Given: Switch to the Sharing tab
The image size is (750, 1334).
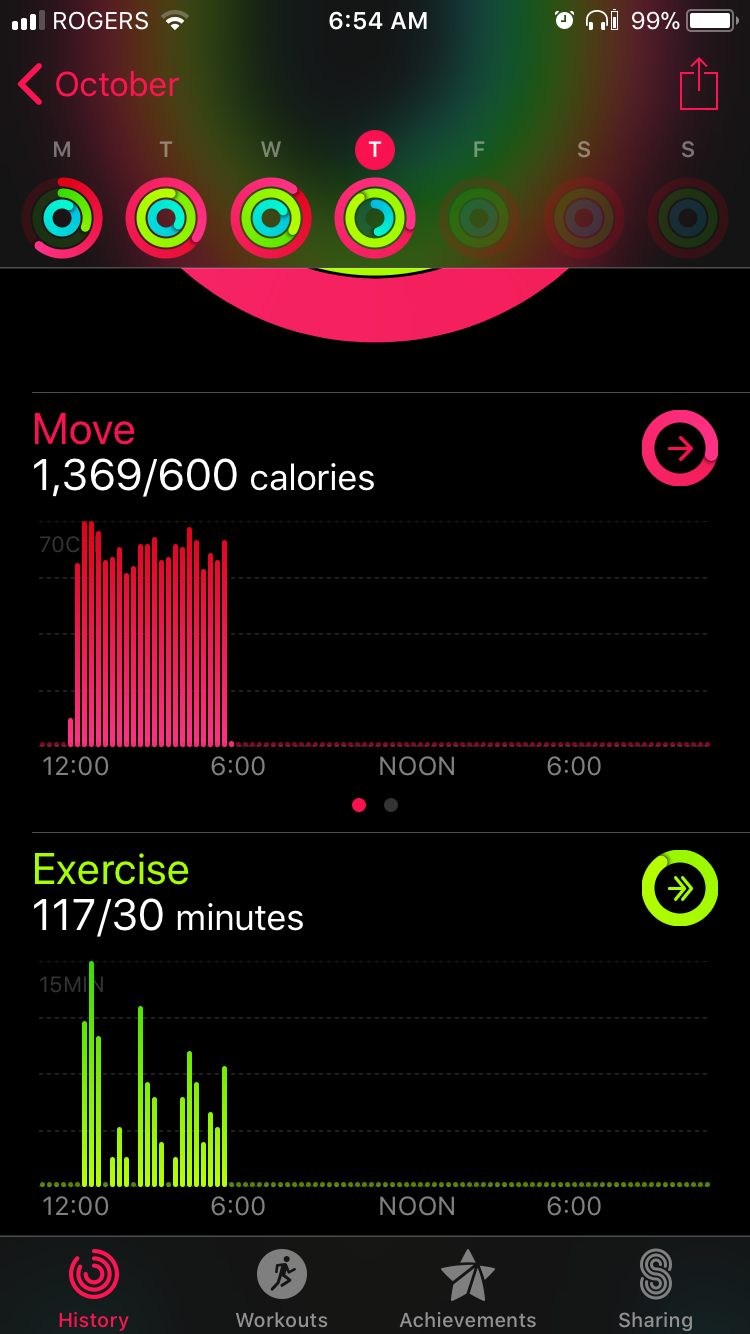Looking at the screenshot, I should click(655, 1289).
